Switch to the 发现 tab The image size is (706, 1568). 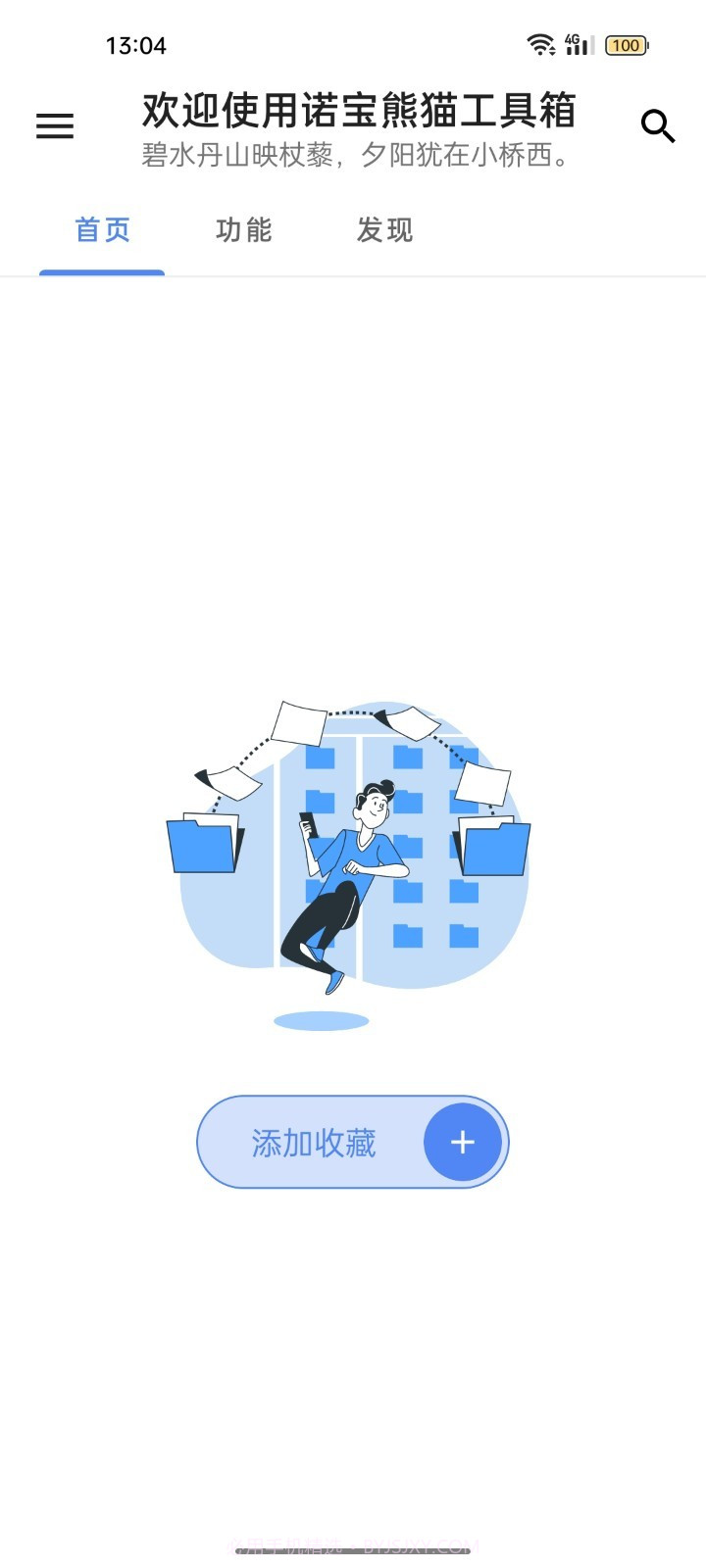[x=384, y=230]
